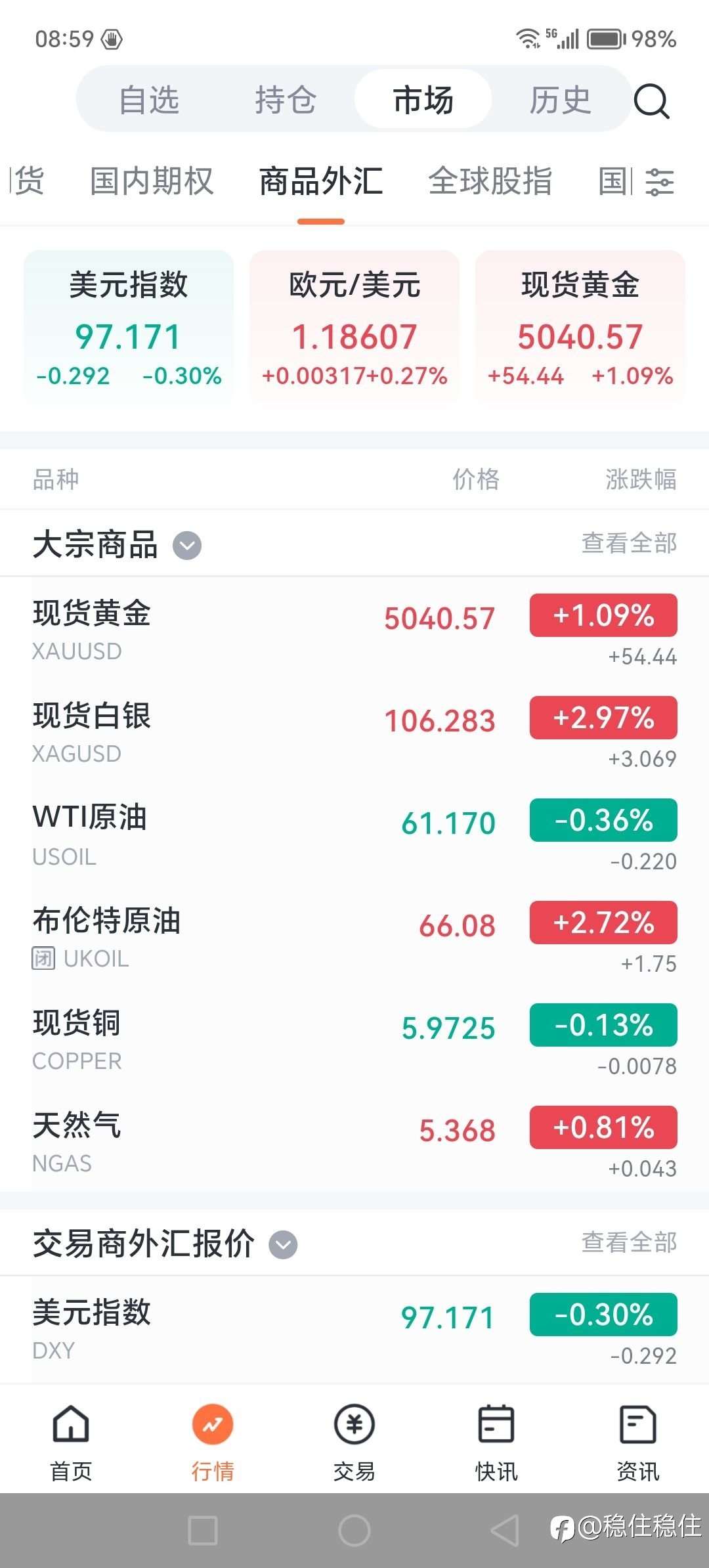Open 查看全部 for 大宗商品
709x1568 pixels.
tap(628, 544)
